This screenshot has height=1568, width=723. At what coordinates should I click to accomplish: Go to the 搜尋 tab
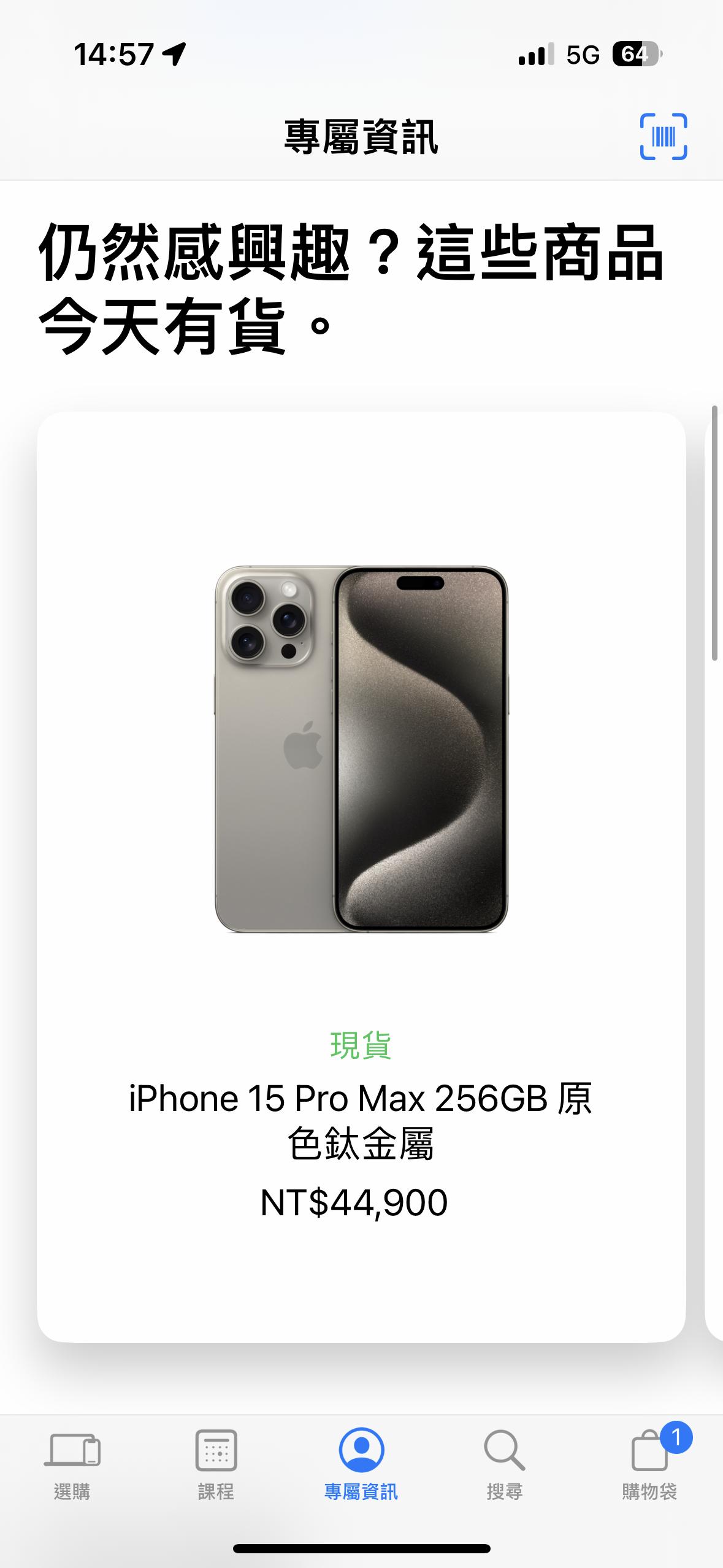coord(505,1466)
